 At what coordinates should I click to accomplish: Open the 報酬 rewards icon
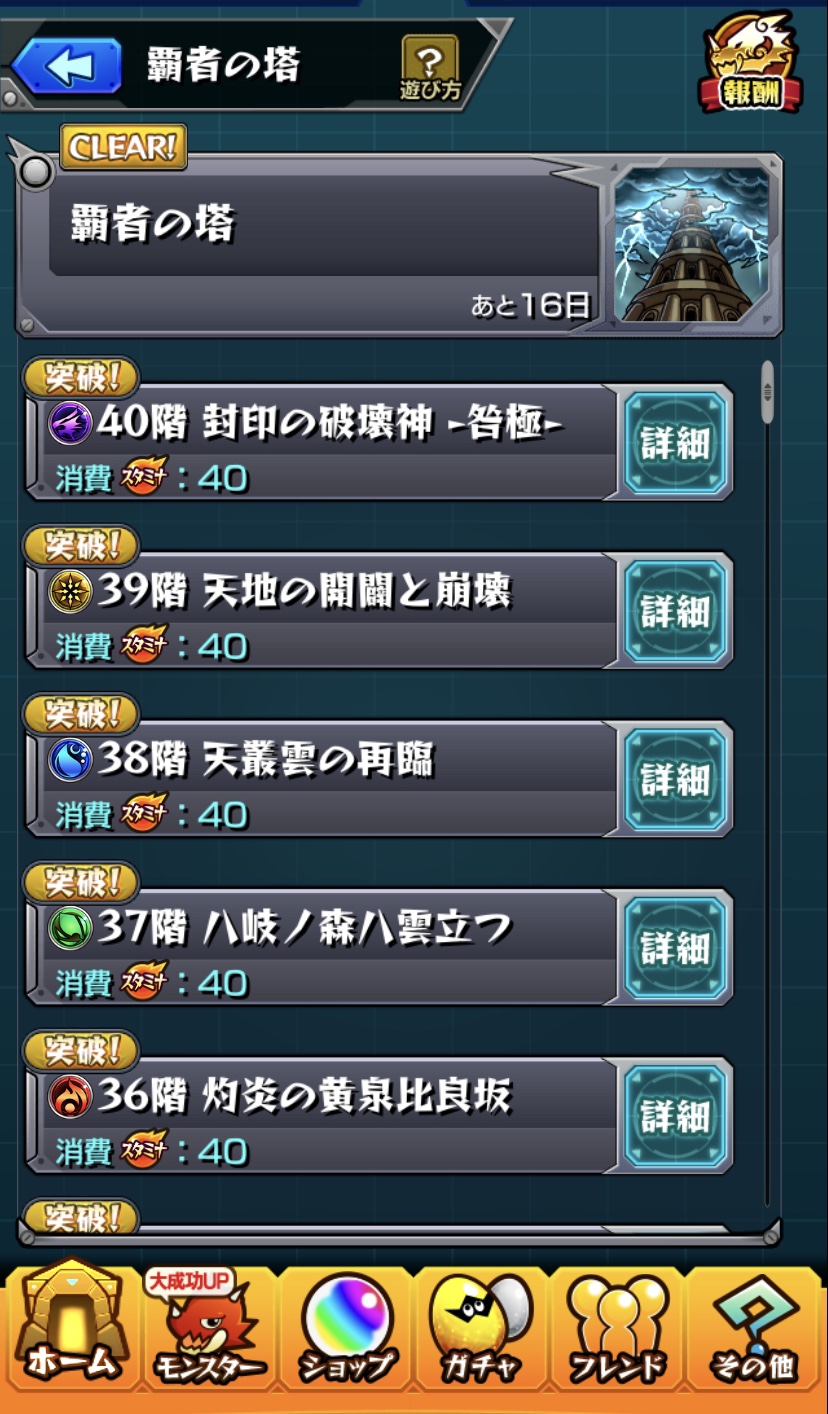[751, 62]
